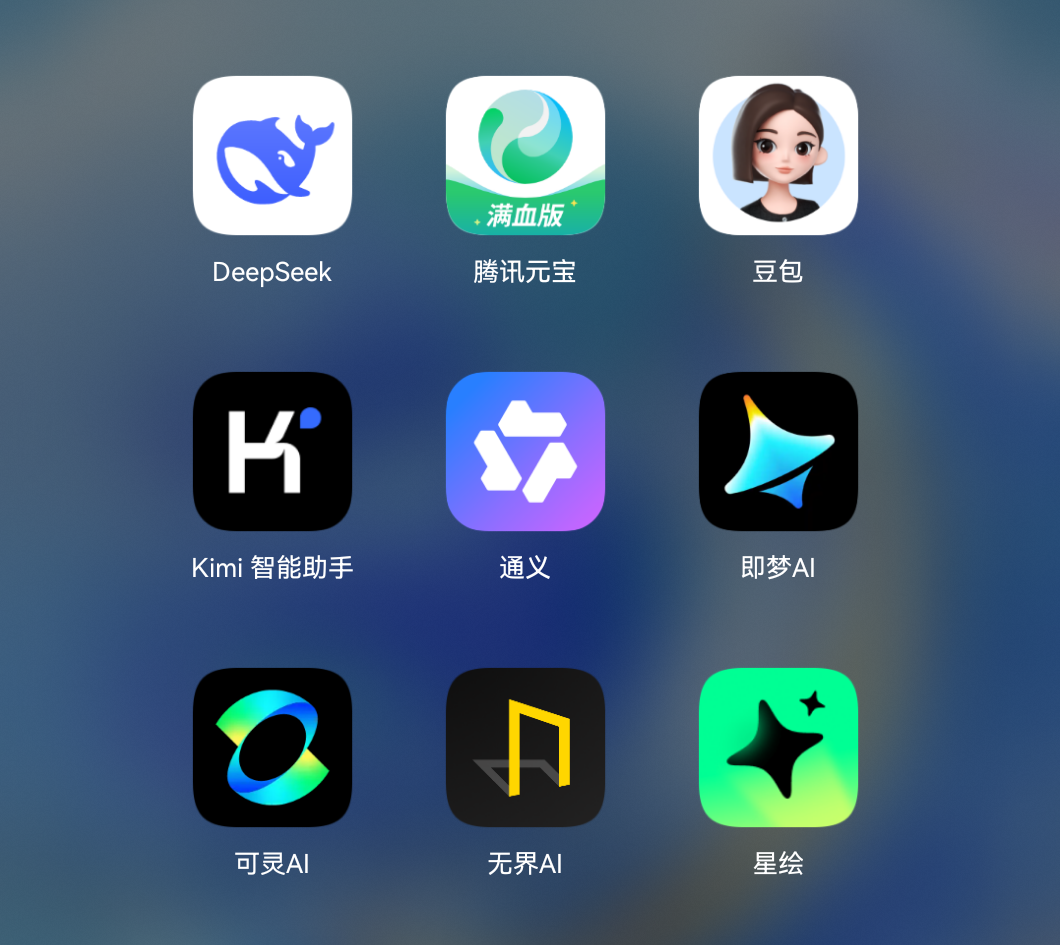This screenshot has width=1060, height=945.
Task: Launch 腾讯元宝 app
Action: [525, 156]
